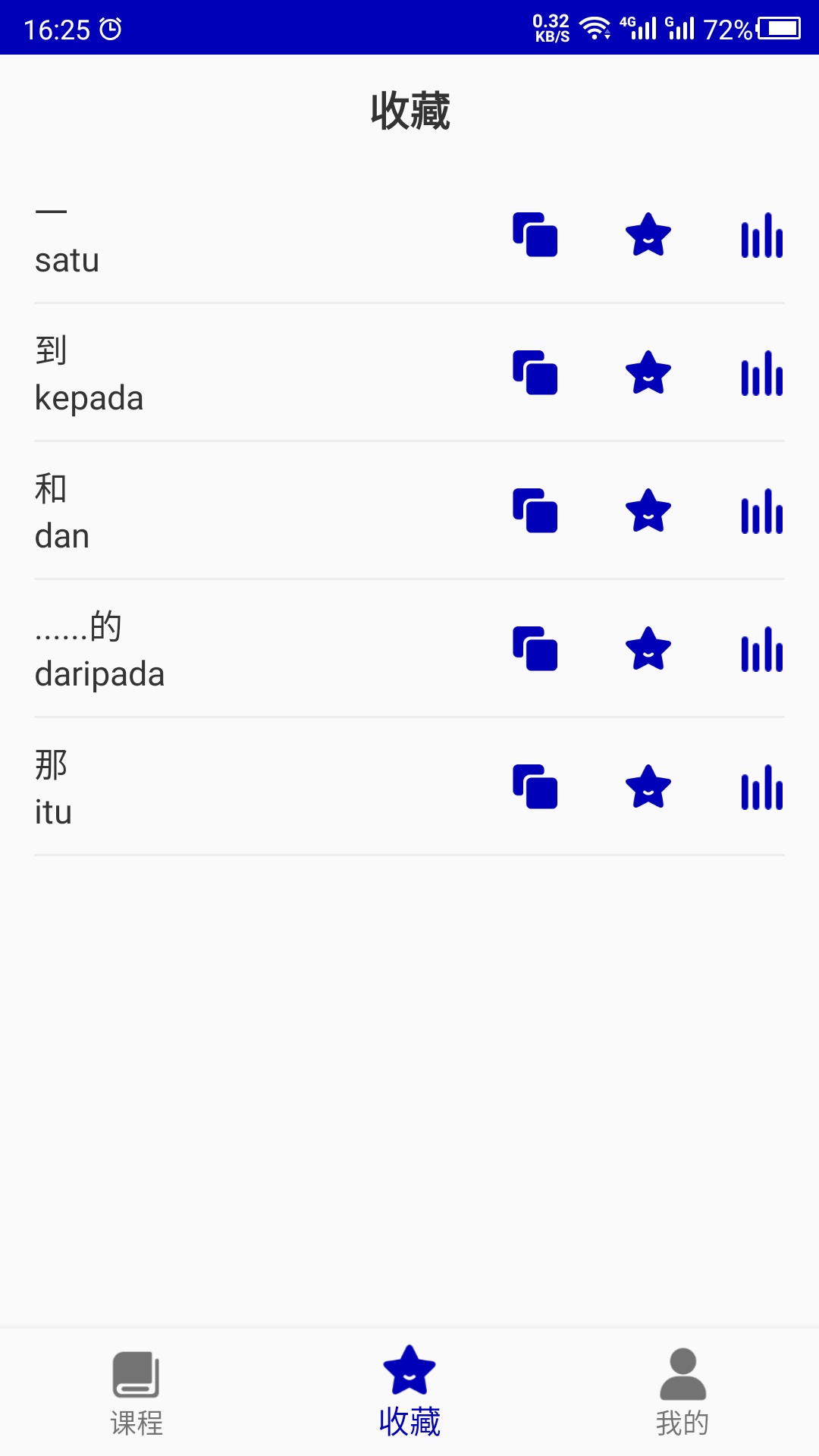Play the audio for itu
The image size is (819, 1456).
762,787
